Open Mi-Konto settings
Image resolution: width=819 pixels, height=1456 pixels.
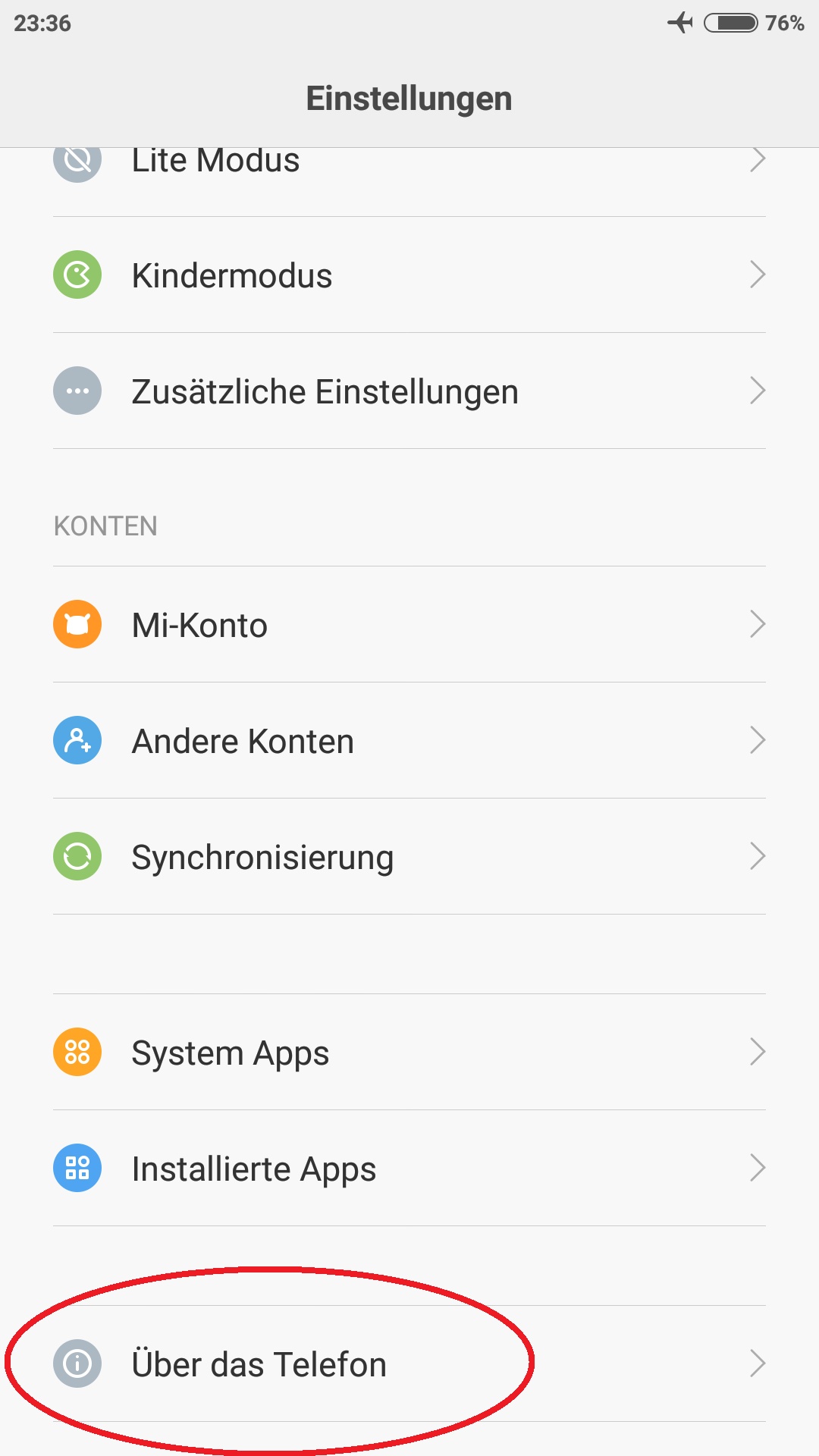point(409,624)
